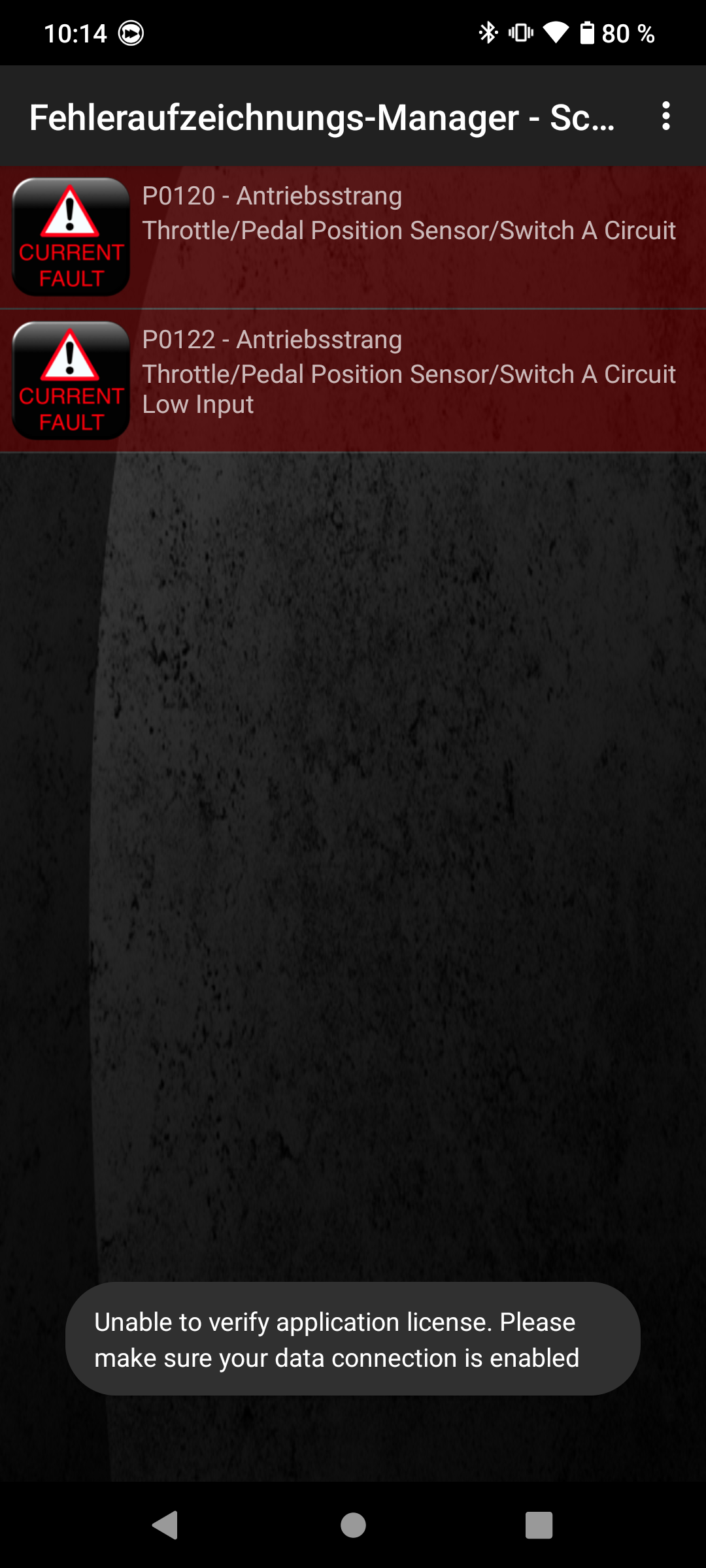This screenshot has width=706, height=1568.
Task: Go back using the system navigation arrow
Action: (x=166, y=1526)
